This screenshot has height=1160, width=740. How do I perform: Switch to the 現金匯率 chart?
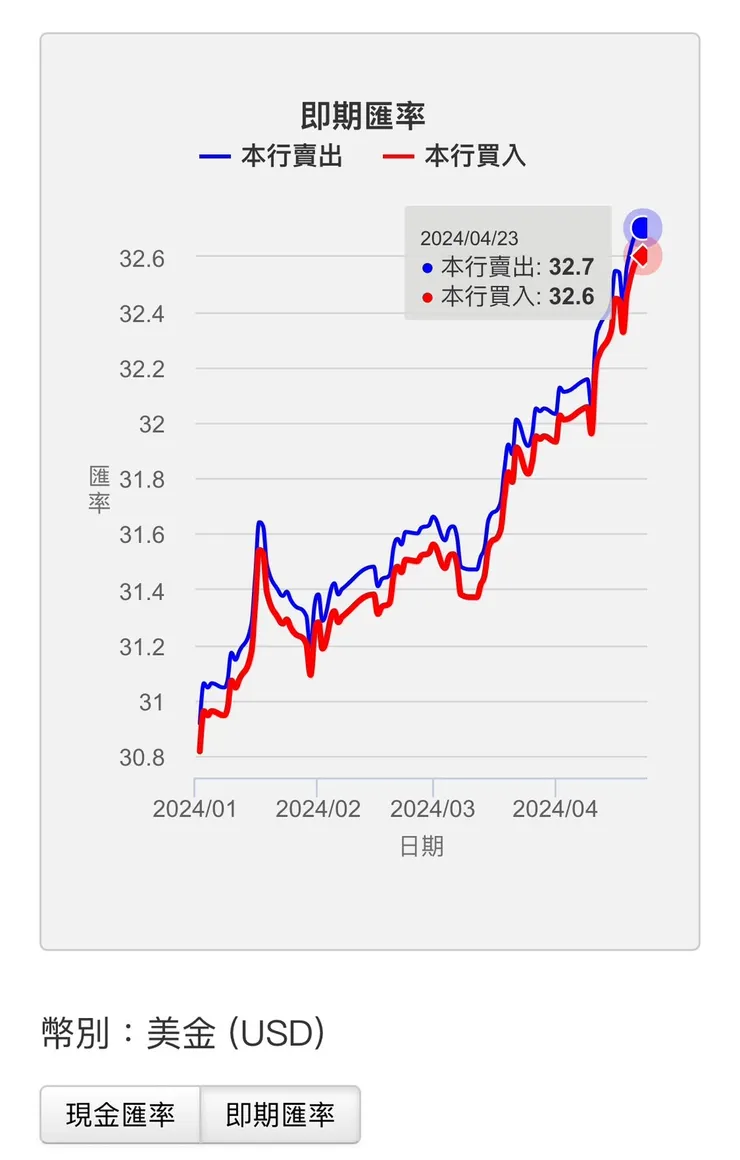120,1114
